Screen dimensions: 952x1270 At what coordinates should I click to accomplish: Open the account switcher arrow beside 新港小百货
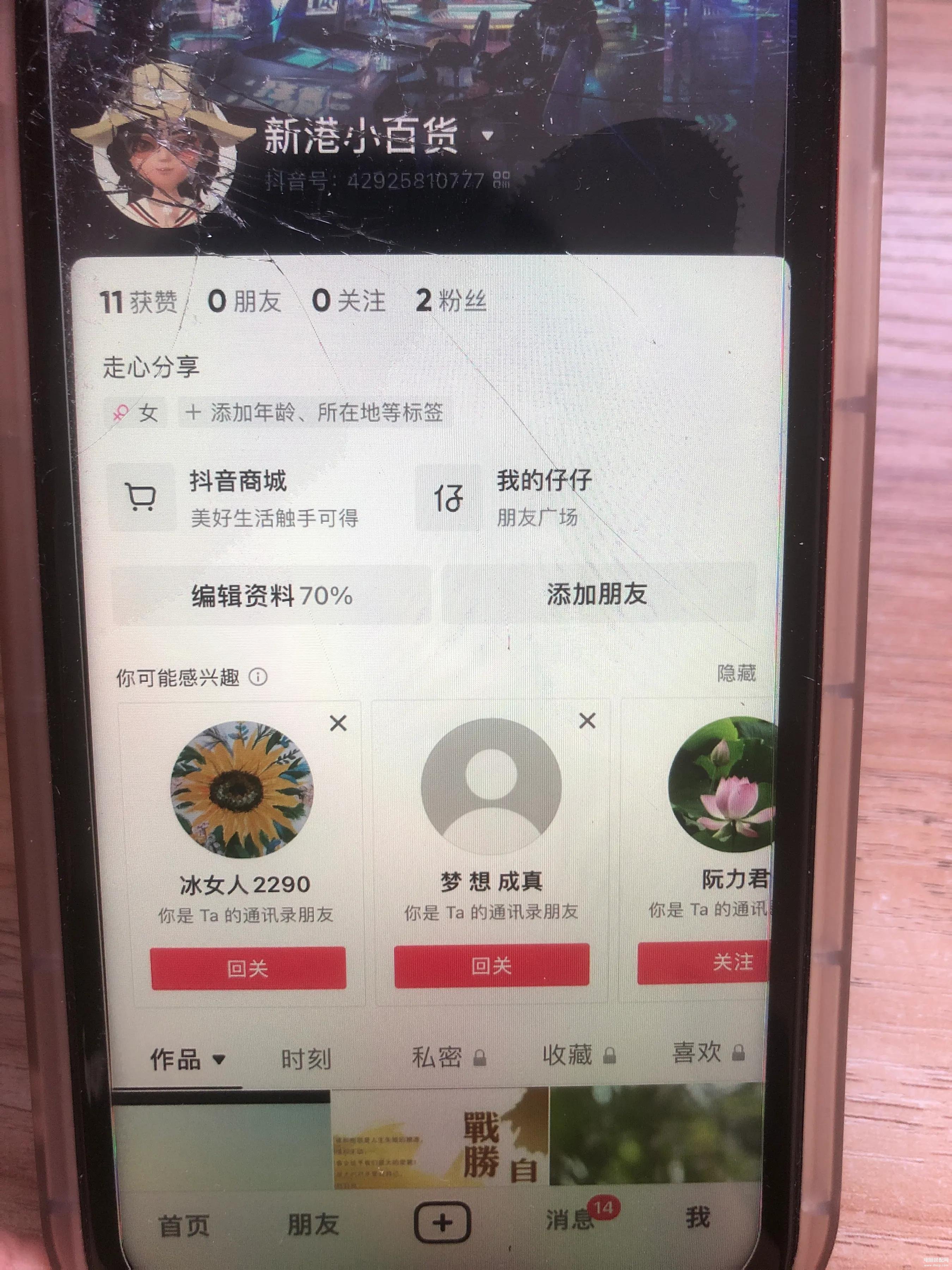487,136
